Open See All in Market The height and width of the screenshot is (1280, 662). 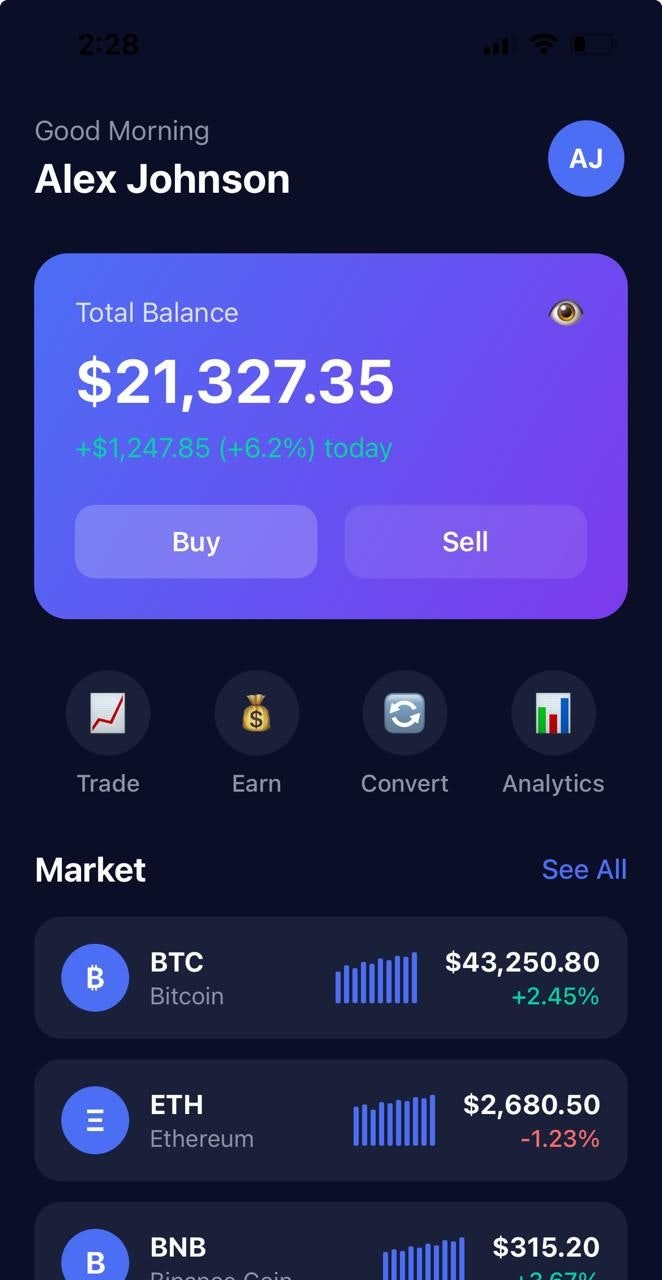click(x=584, y=869)
